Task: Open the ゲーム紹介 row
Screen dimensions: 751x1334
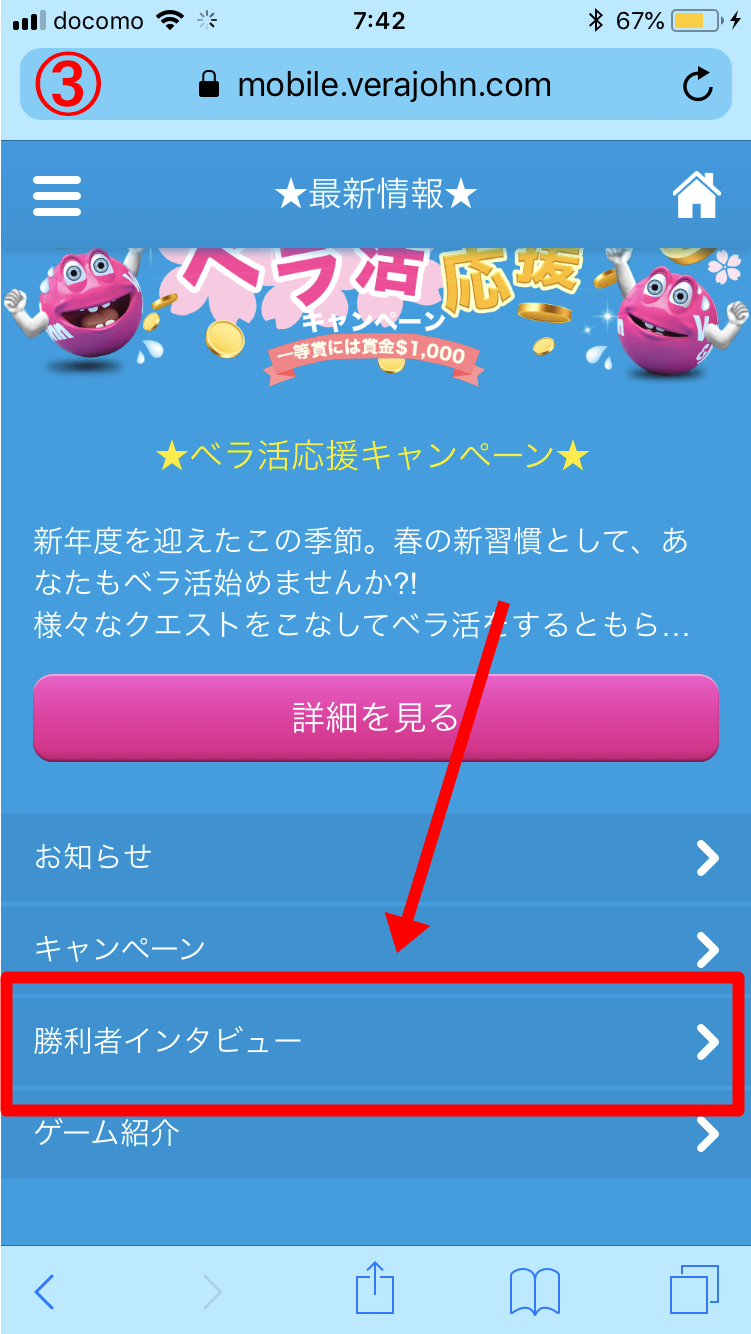Action: click(x=376, y=1134)
